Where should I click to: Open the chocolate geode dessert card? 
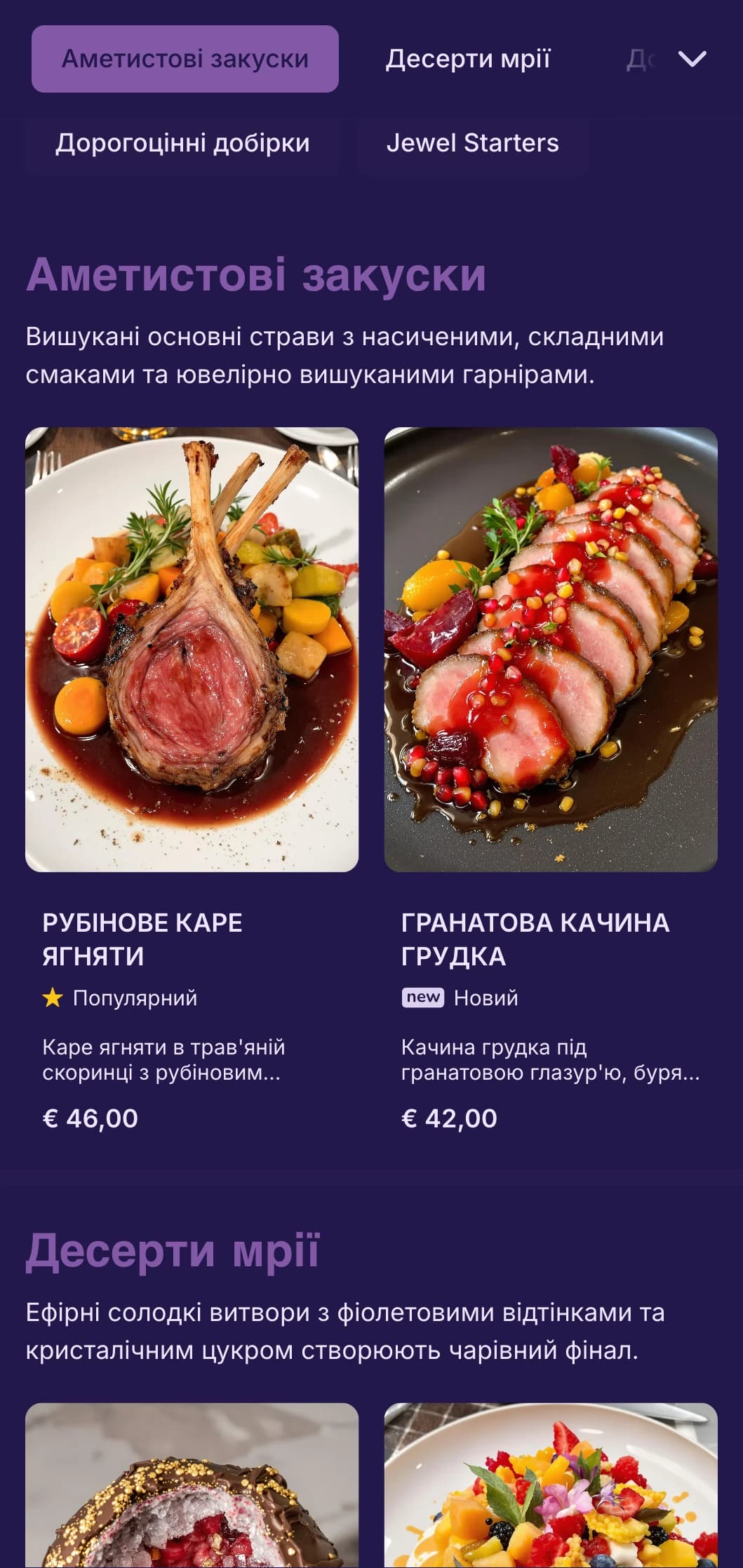coord(192,1487)
